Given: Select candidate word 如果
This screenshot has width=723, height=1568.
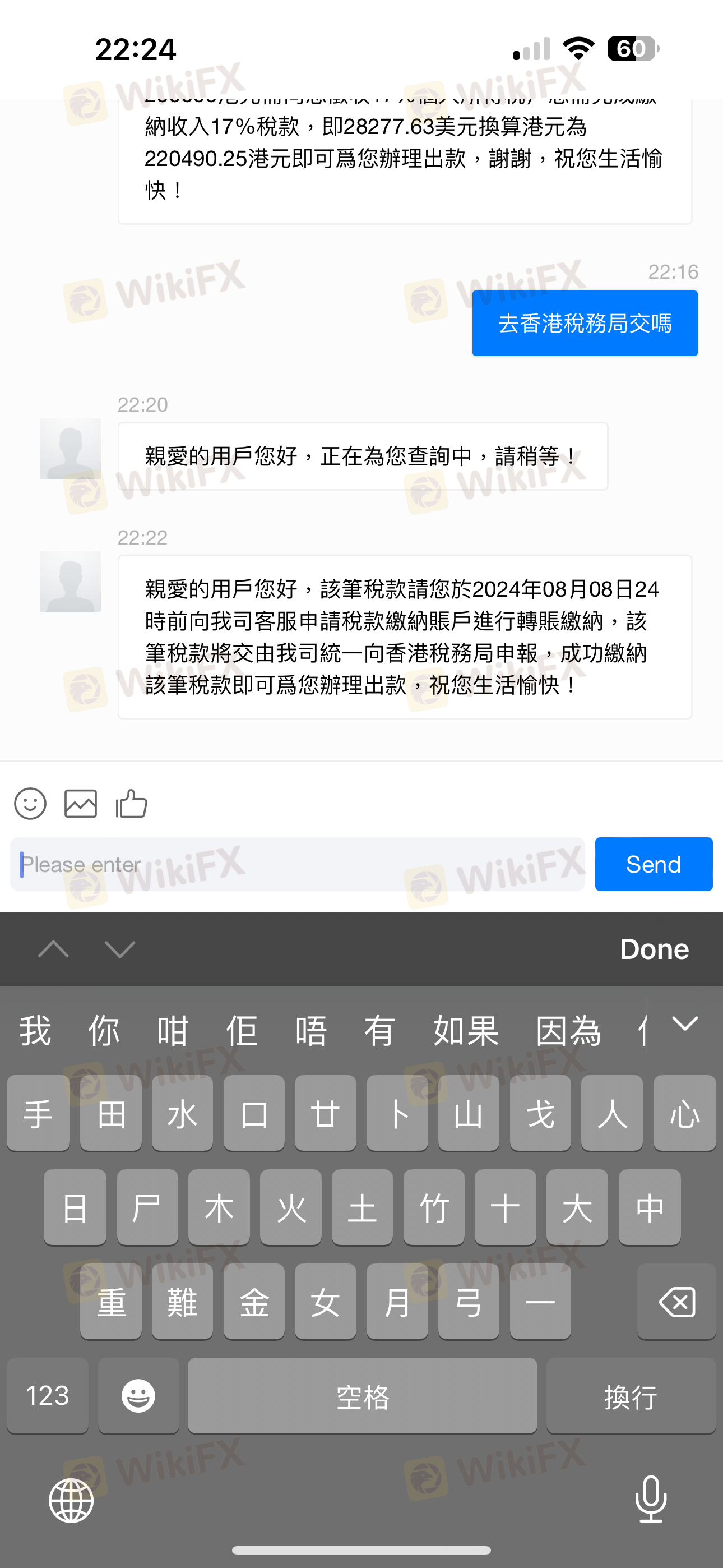Looking at the screenshot, I should tap(466, 1031).
